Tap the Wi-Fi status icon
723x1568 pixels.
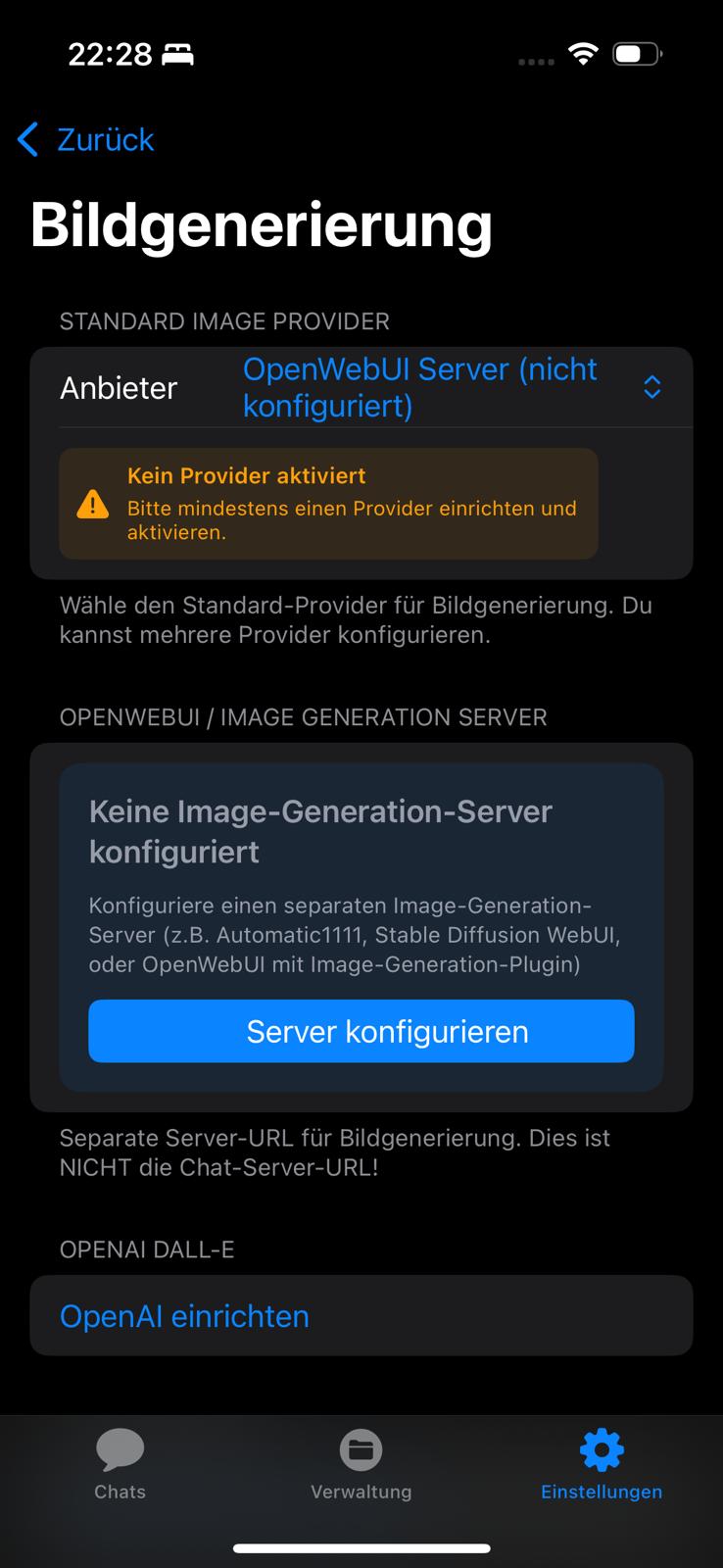click(x=583, y=55)
